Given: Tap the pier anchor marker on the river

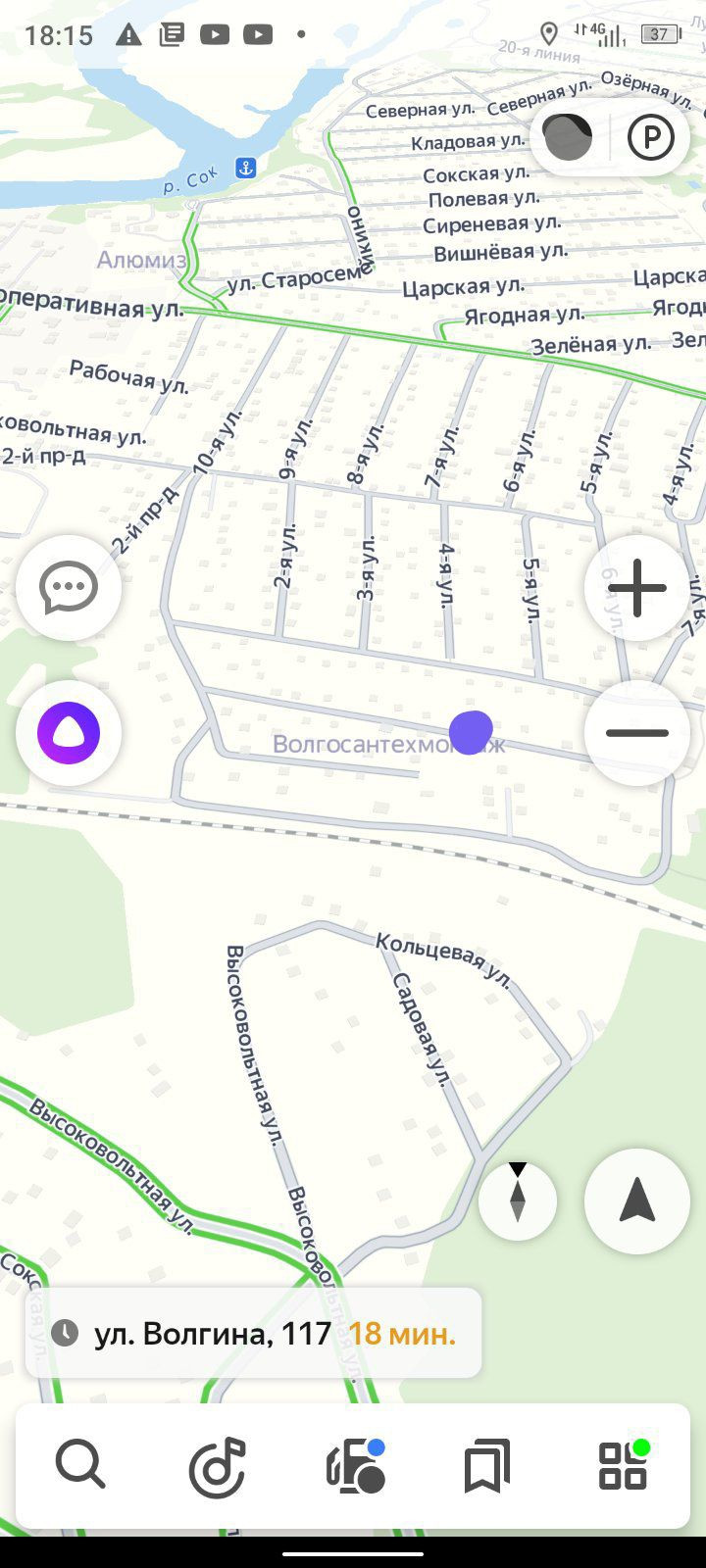Looking at the screenshot, I should (x=246, y=168).
